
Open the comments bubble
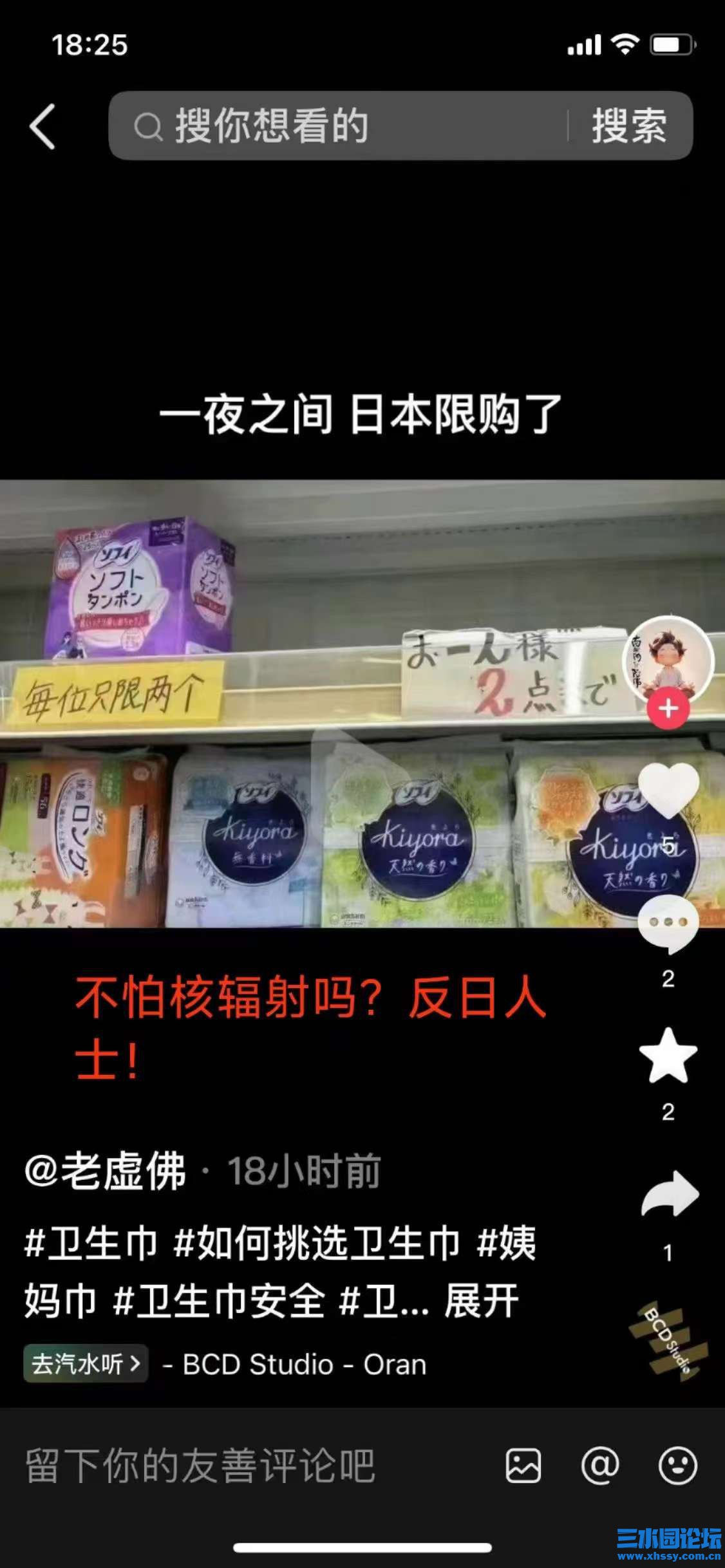668,924
